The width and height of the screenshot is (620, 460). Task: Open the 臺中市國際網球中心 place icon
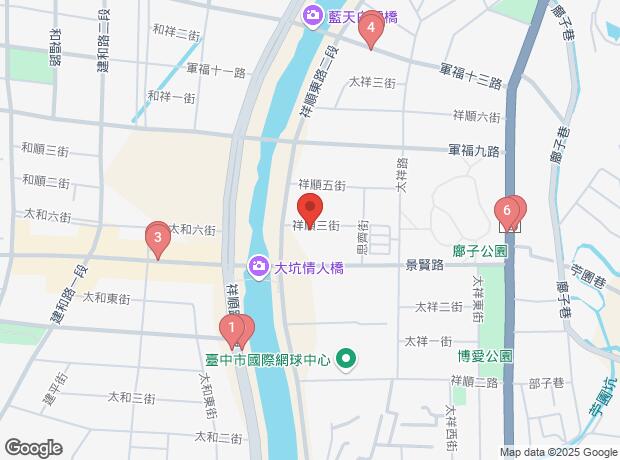[346, 357]
